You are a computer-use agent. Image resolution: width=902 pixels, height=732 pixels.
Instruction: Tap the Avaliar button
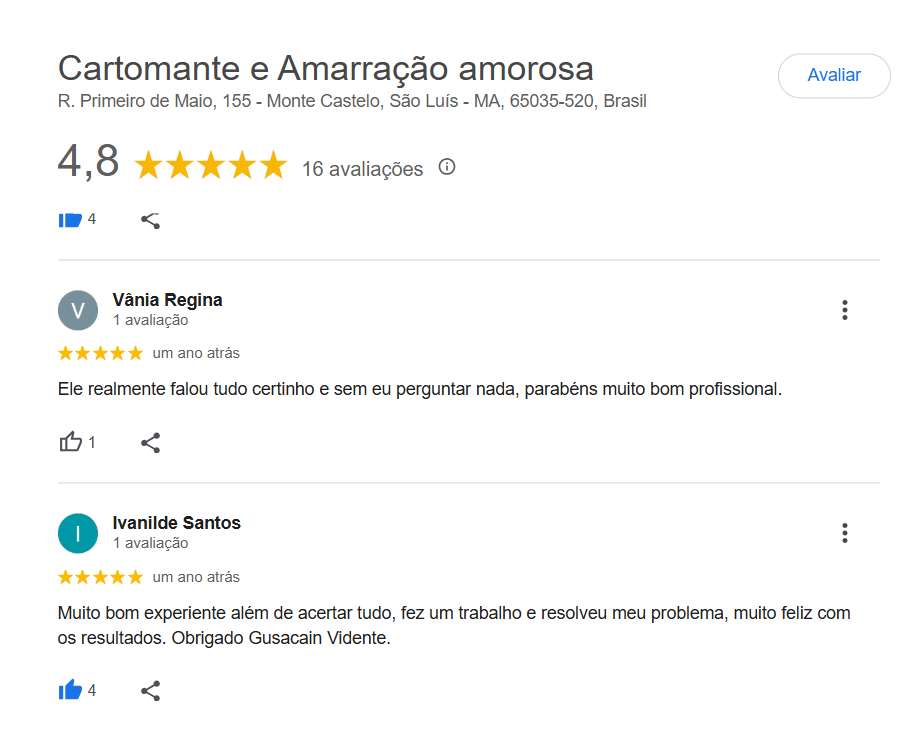click(x=833, y=76)
